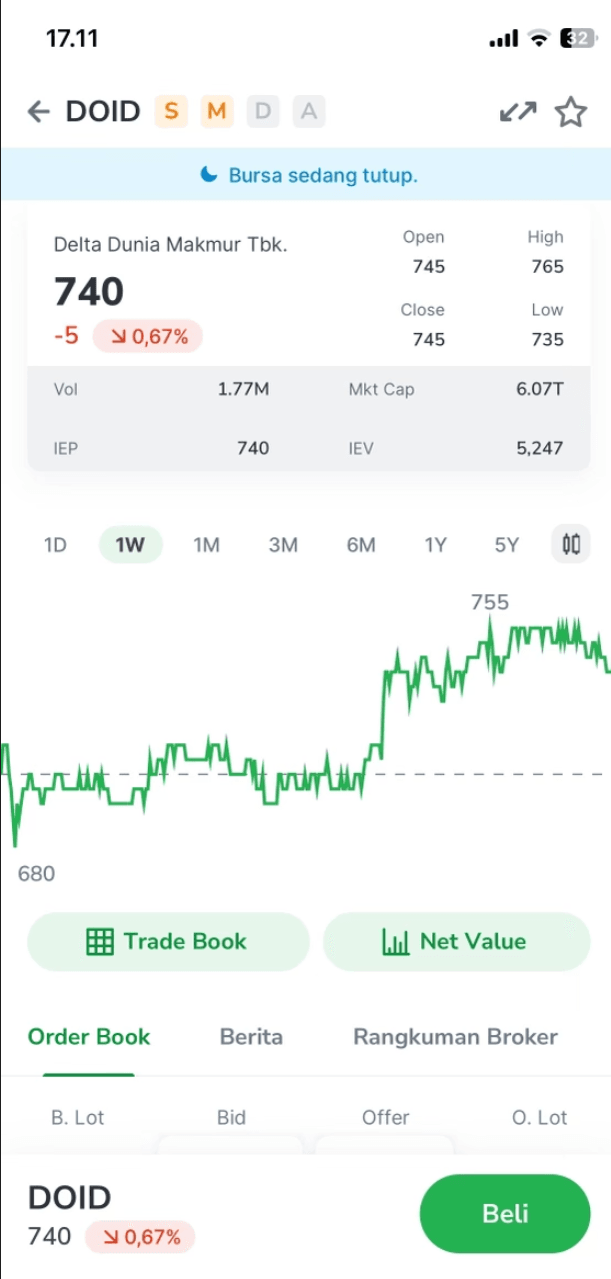Tap the Beli button to buy DOID
The width and height of the screenshot is (611, 1279).
tap(505, 1213)
